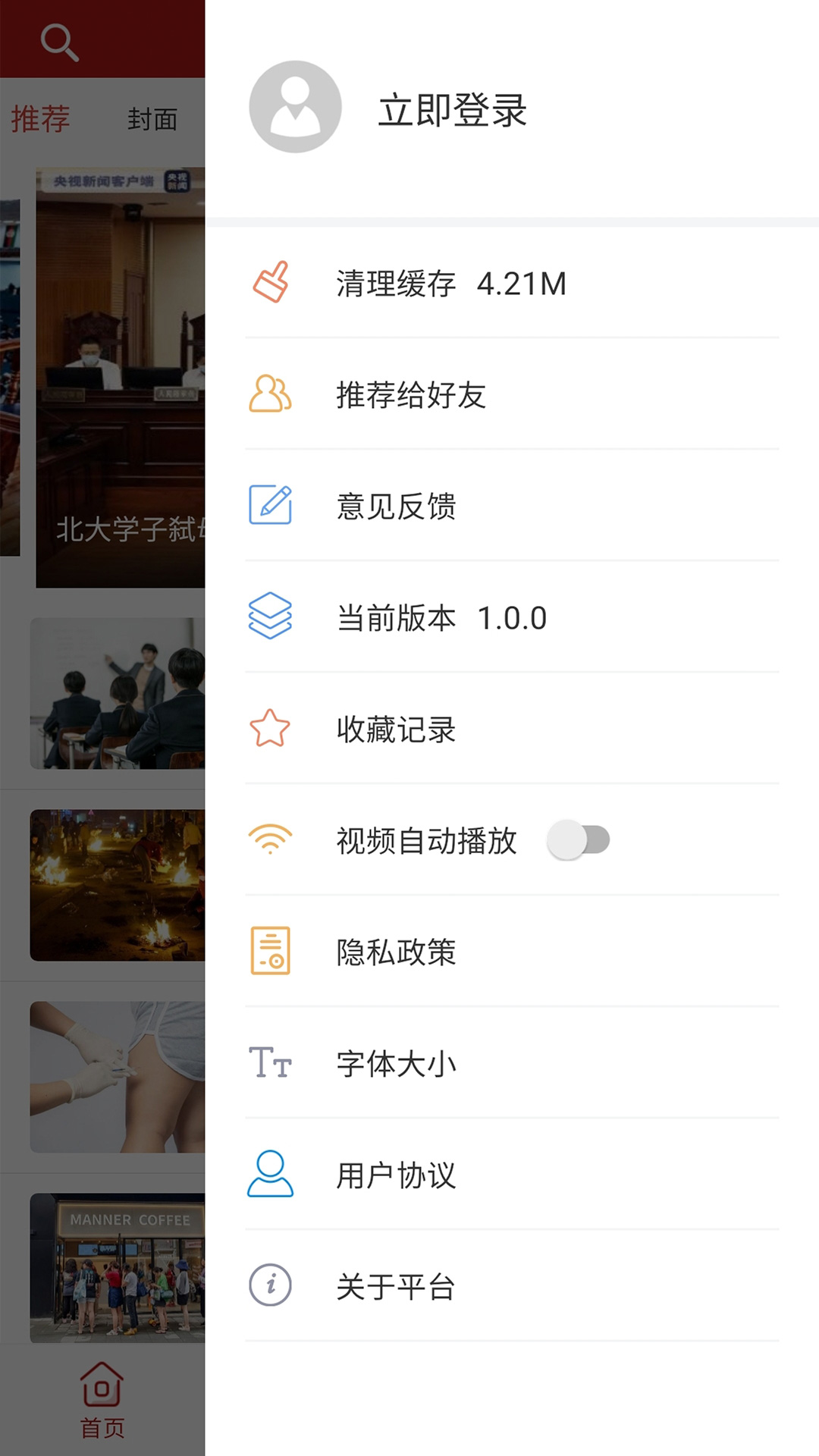The image size is (819, 1456).
Task: Switch to the 封面 tab
Action: click(152, 119)
